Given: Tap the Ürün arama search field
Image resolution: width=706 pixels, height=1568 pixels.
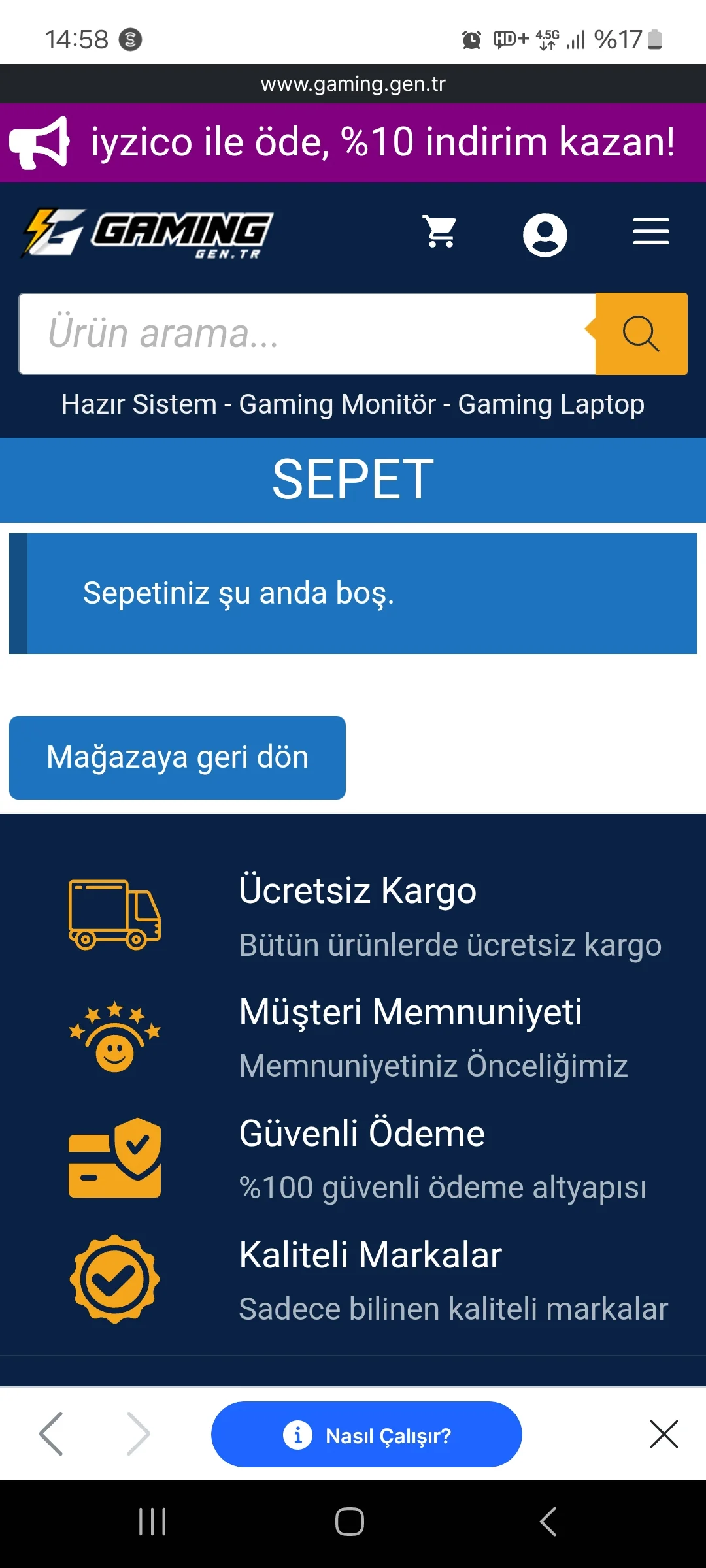Looking at the screenshot, I should click(x=307, y=334).
